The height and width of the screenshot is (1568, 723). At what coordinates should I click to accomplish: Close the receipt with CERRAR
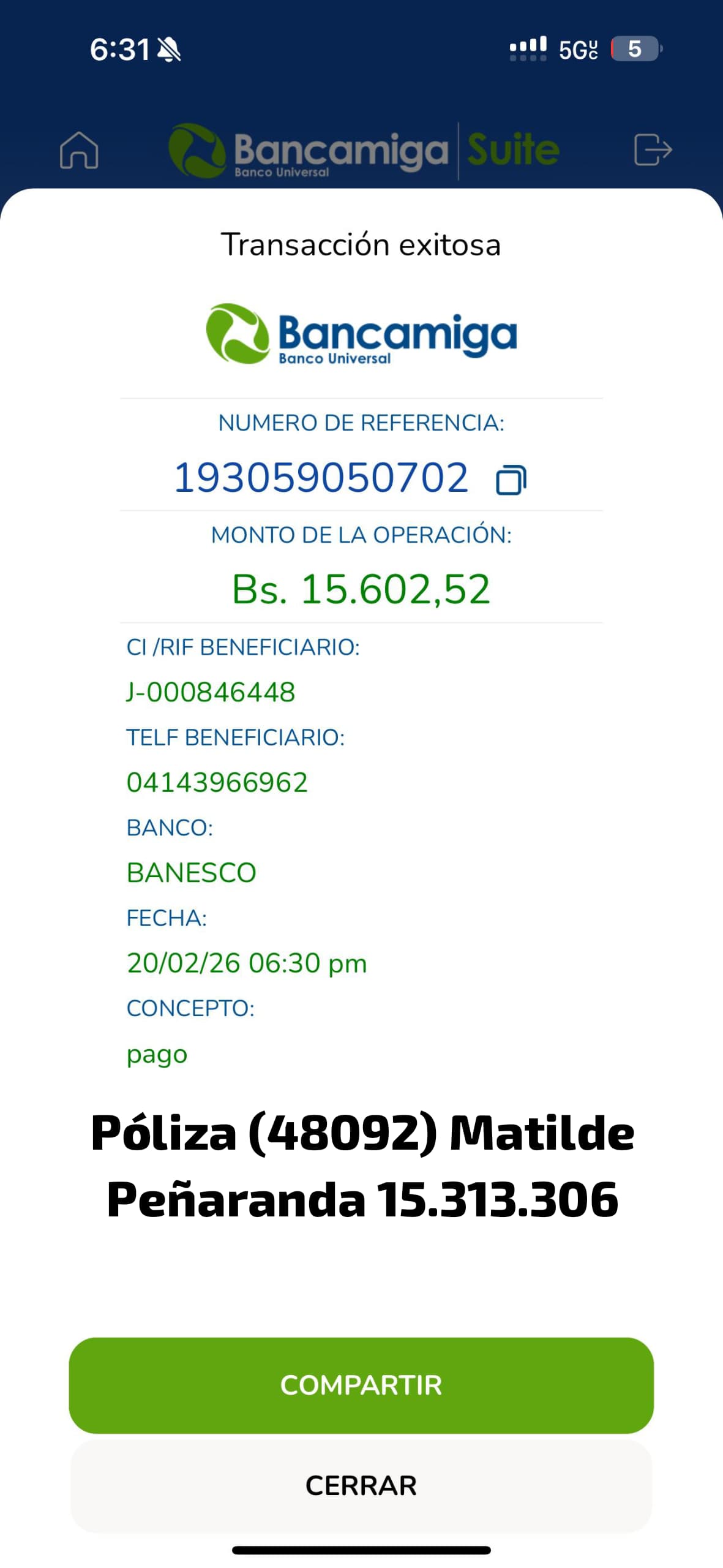[x=361, y=1485]
